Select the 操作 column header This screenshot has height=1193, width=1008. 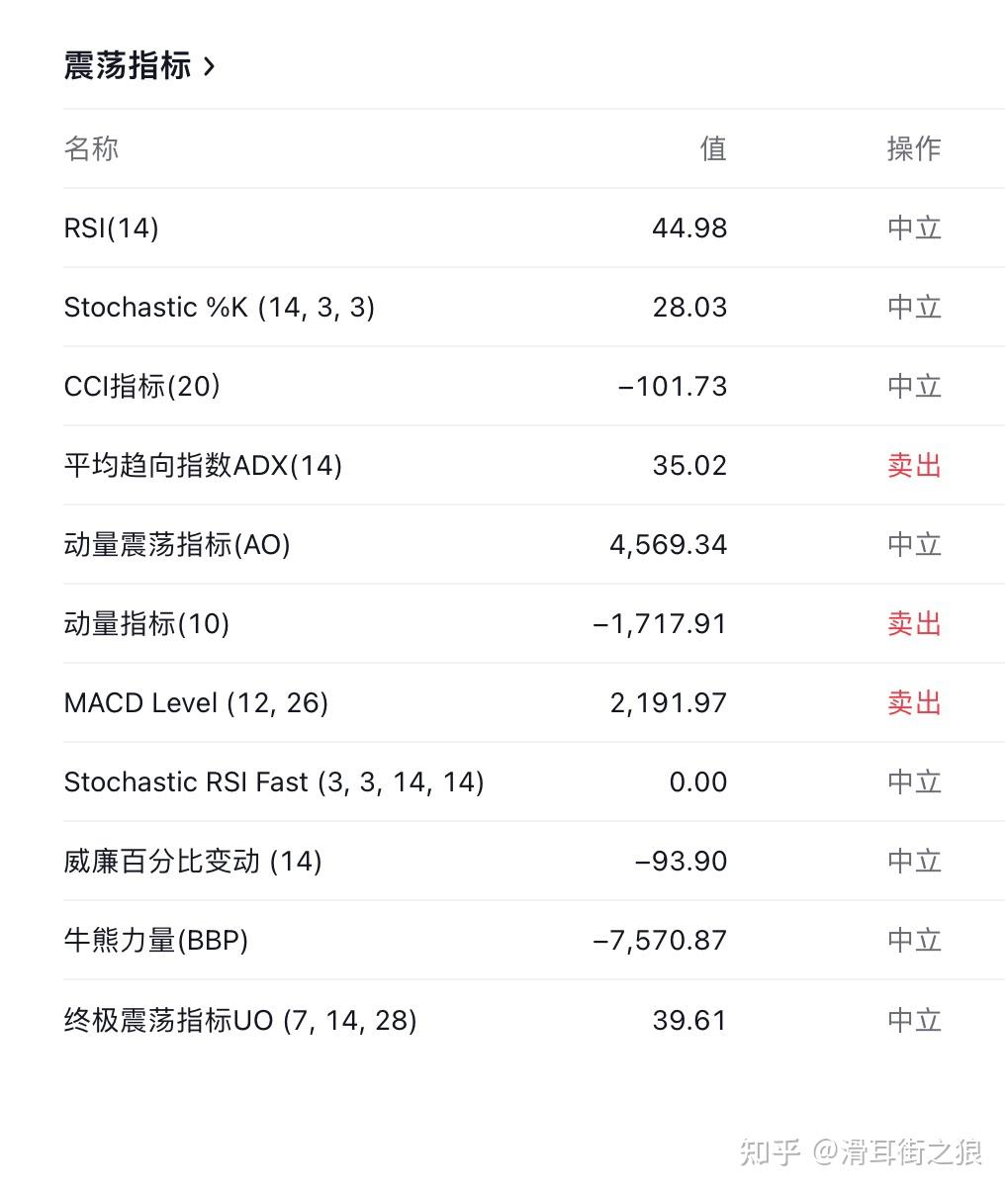coord(914,148)
